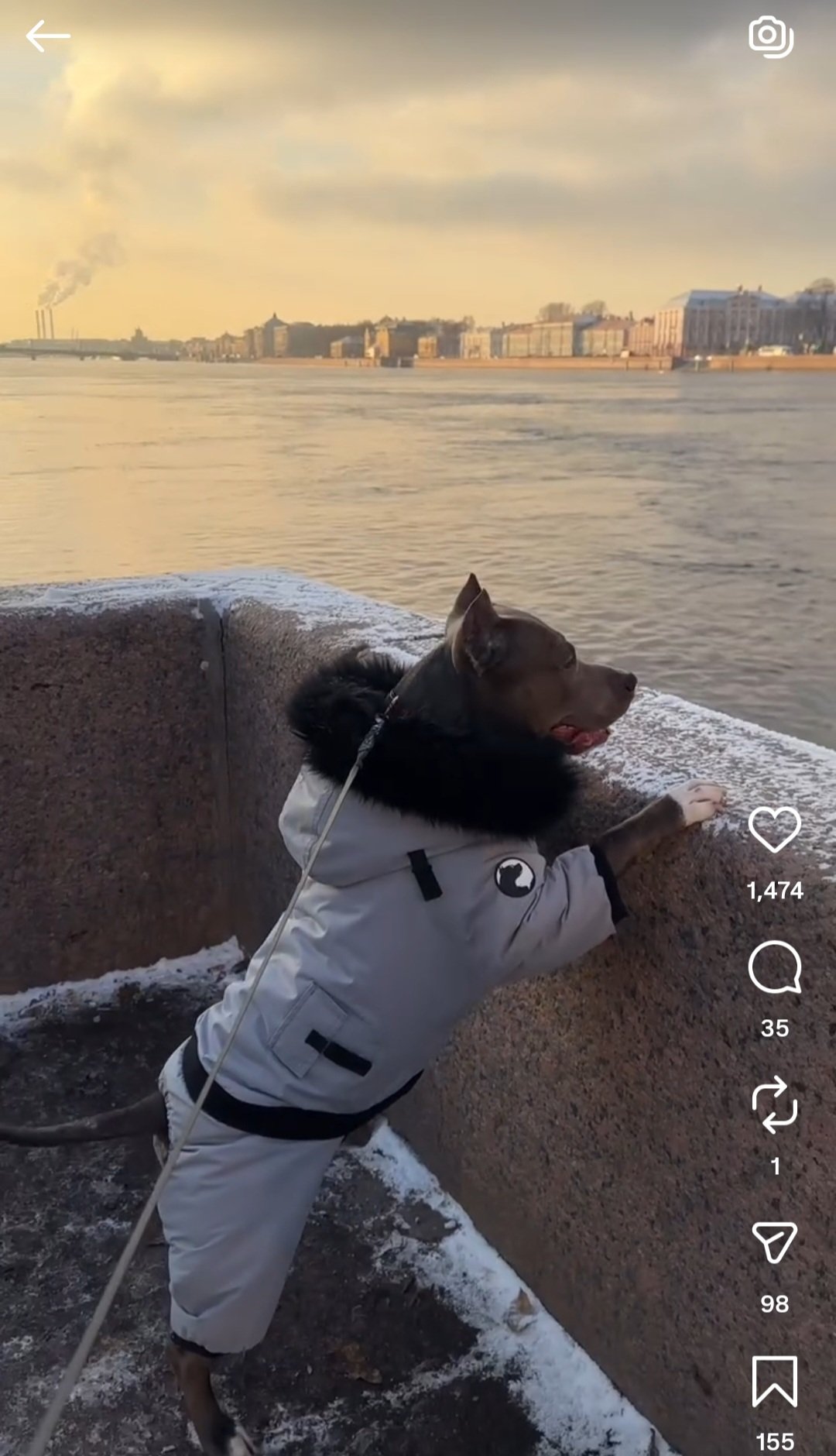Go back using the arrow icon
The image size is (836, 1456).
[x=48, y=36]
